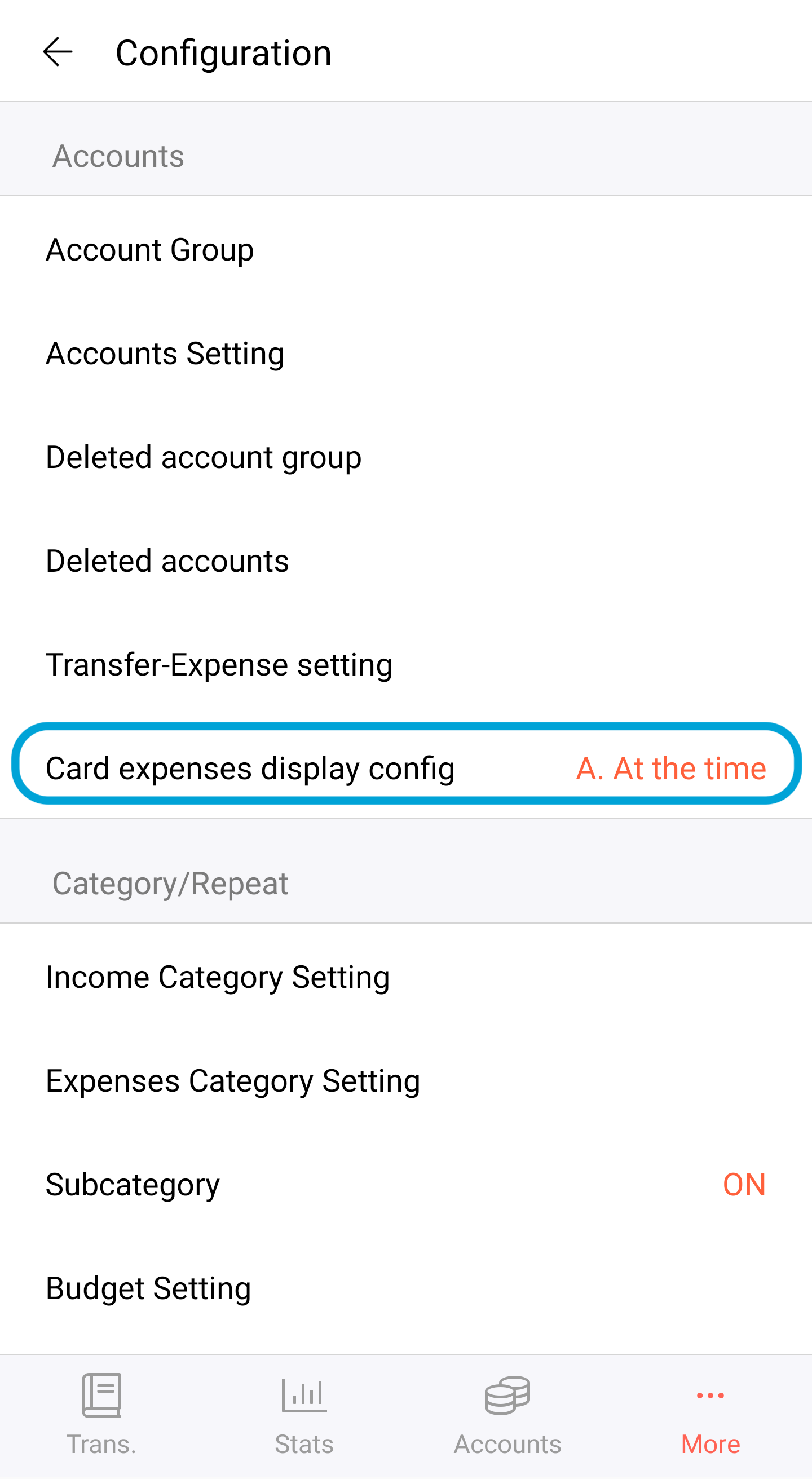Switch to the Accounts tab
Image resolution: width=812 pixels, height=1479 pixels.
click(507, 1416)
